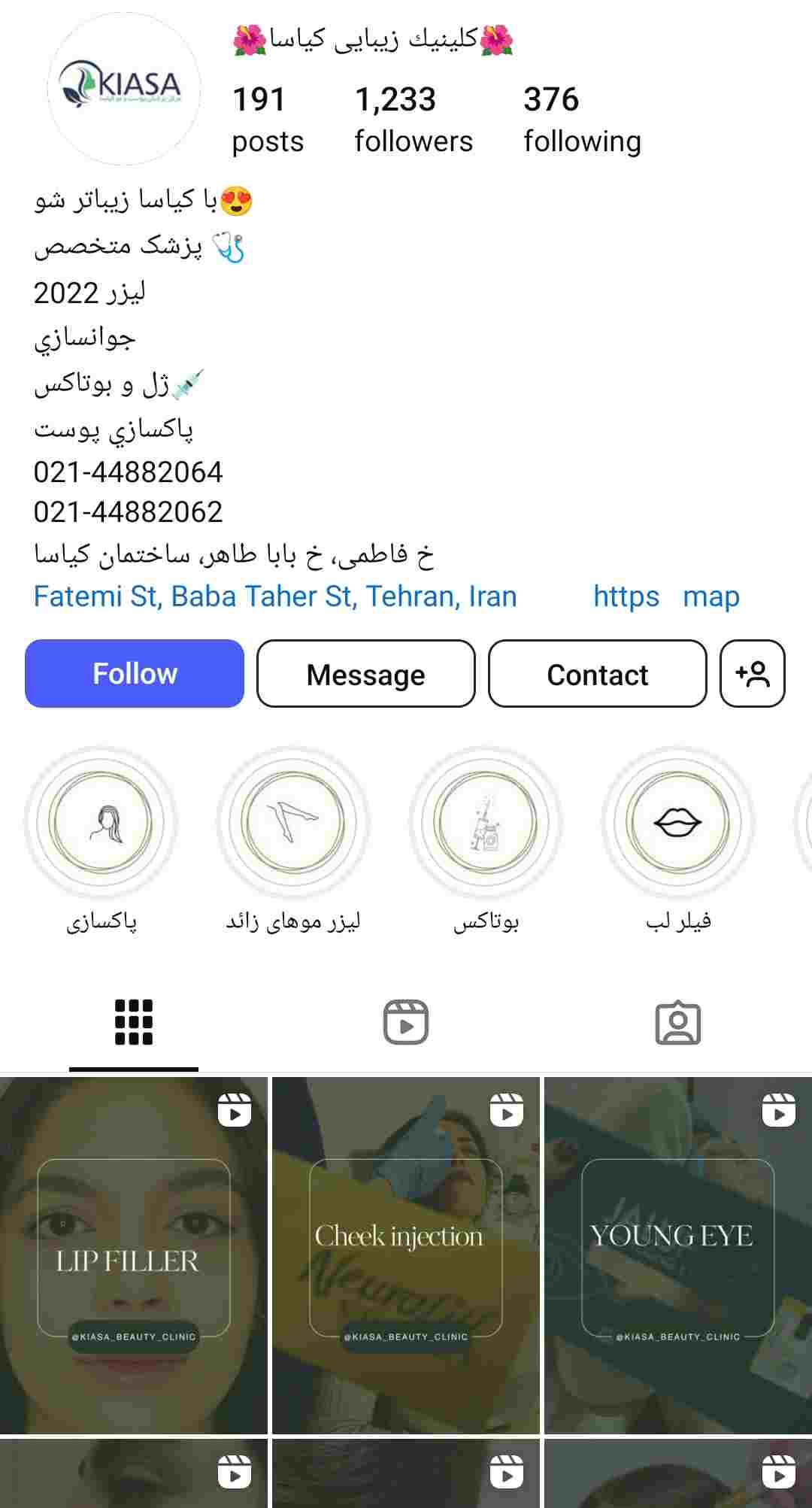View the Kiasa profile picture

(123, 89)
